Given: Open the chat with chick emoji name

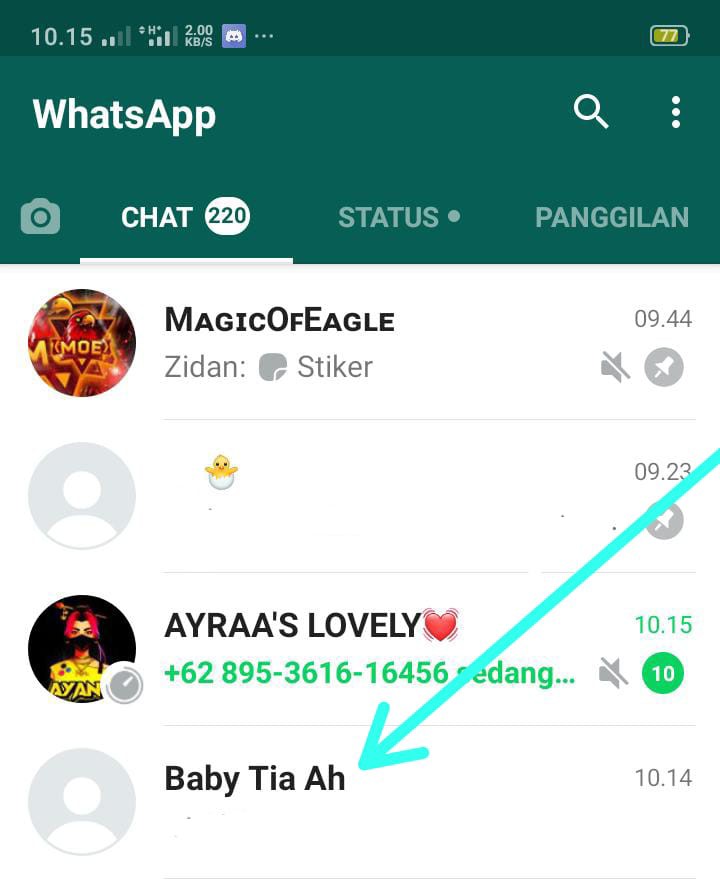Looking at the screenshot, I should tap(400, 495).
